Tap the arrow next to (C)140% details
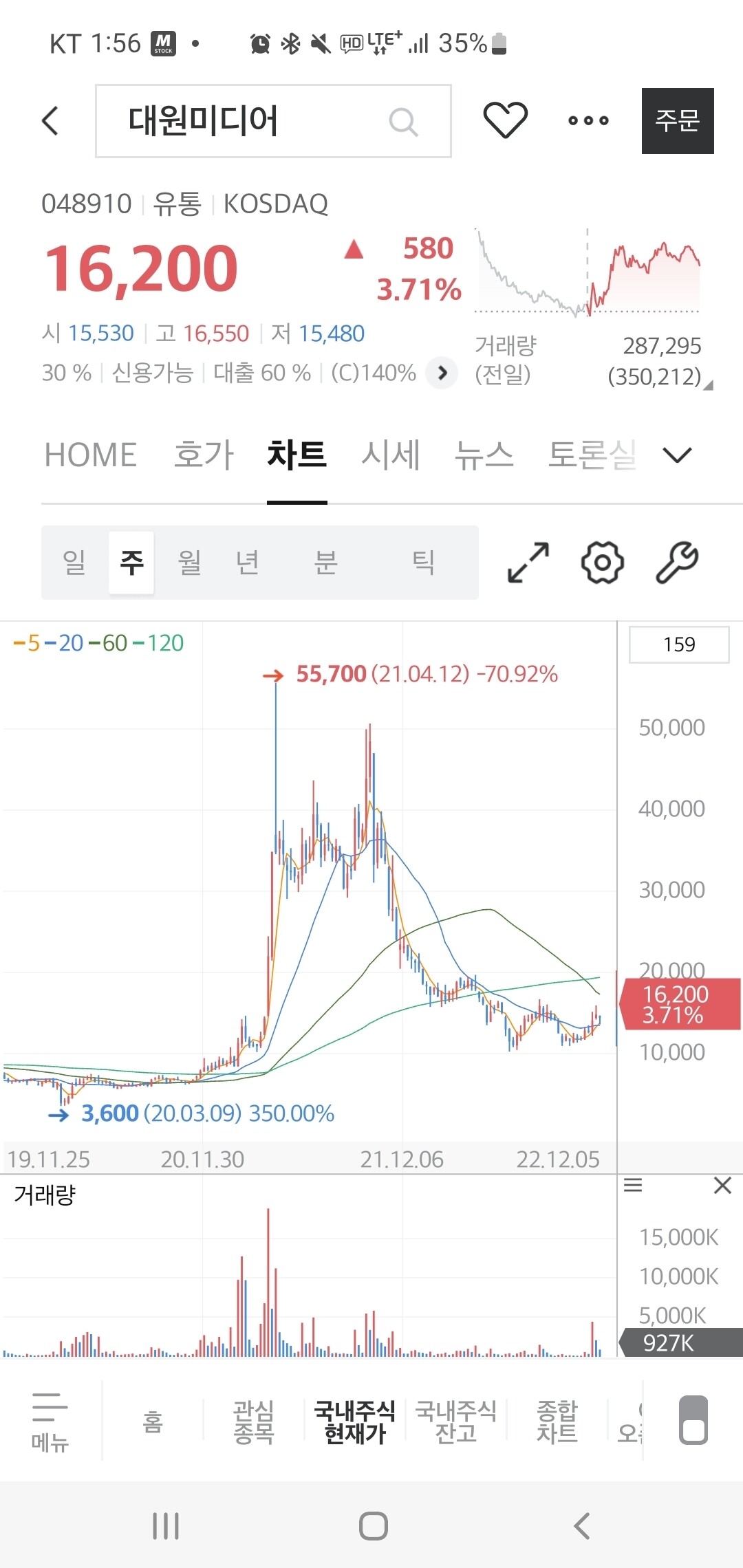This screenshot has width=743, height=1568. (441, 373)
